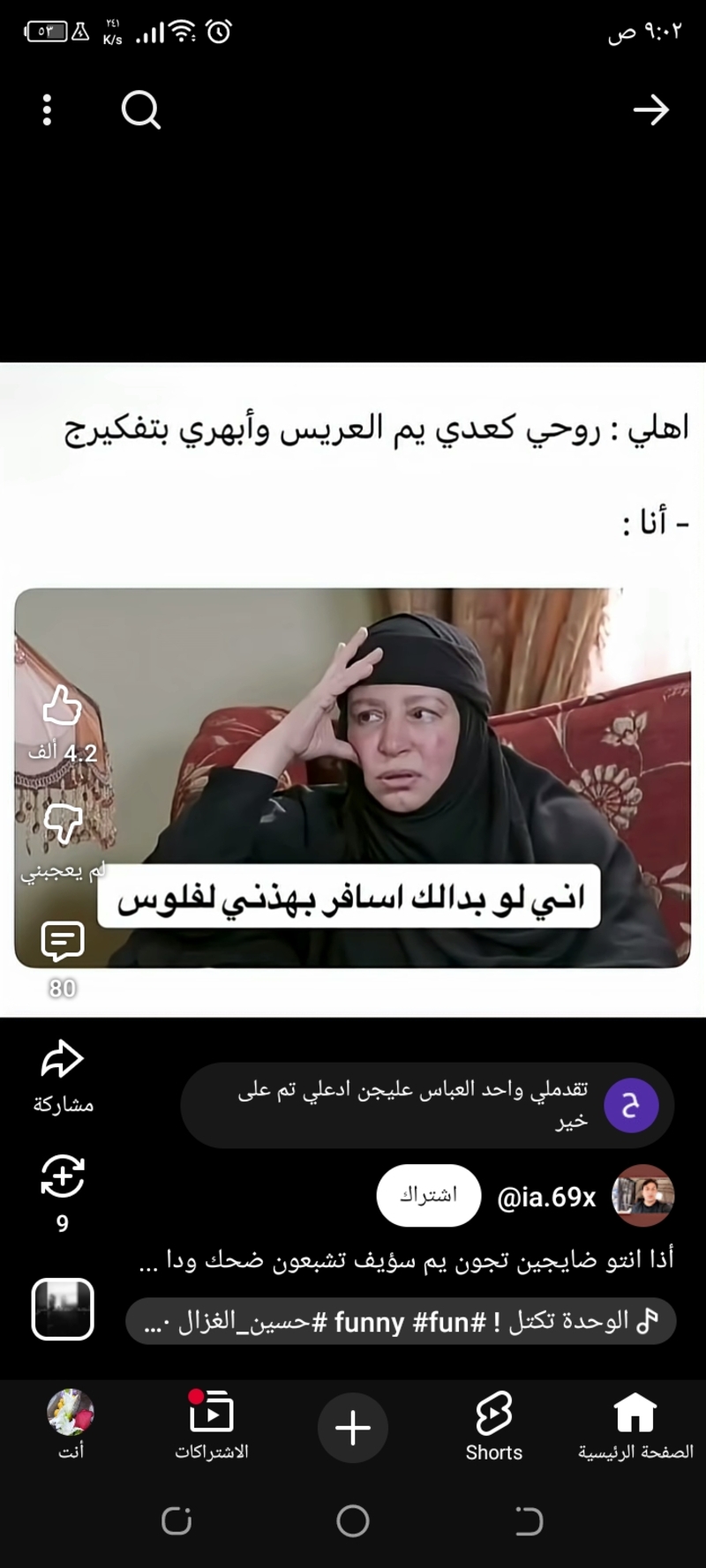Switch to the الصفحة الرئيسية tab
The height and width of the screenshot is (1568, 706).
point(635,1426)
